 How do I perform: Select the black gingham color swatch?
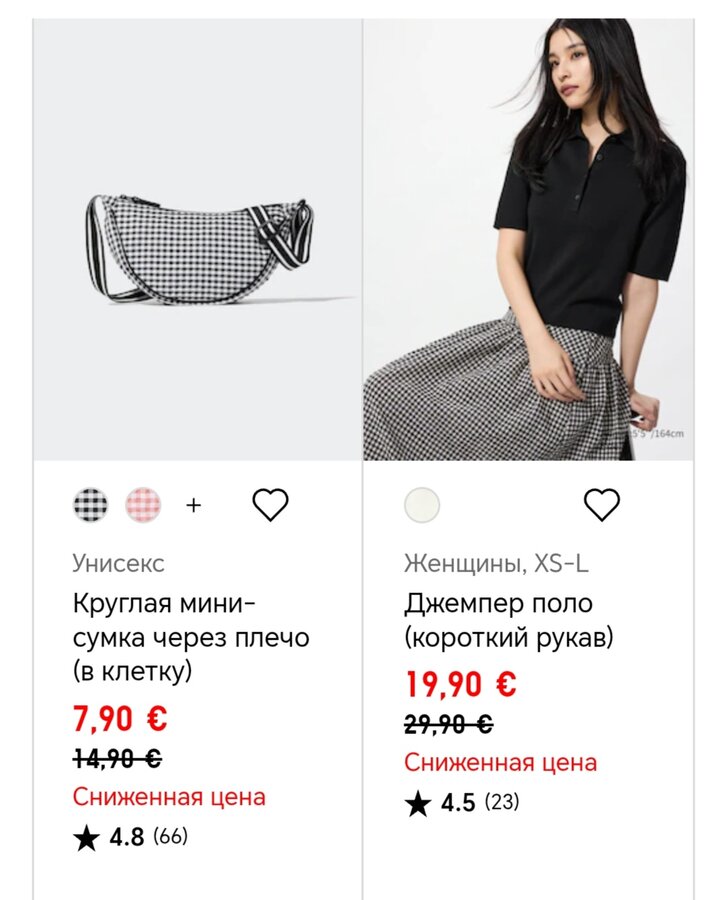click(90, 505)
